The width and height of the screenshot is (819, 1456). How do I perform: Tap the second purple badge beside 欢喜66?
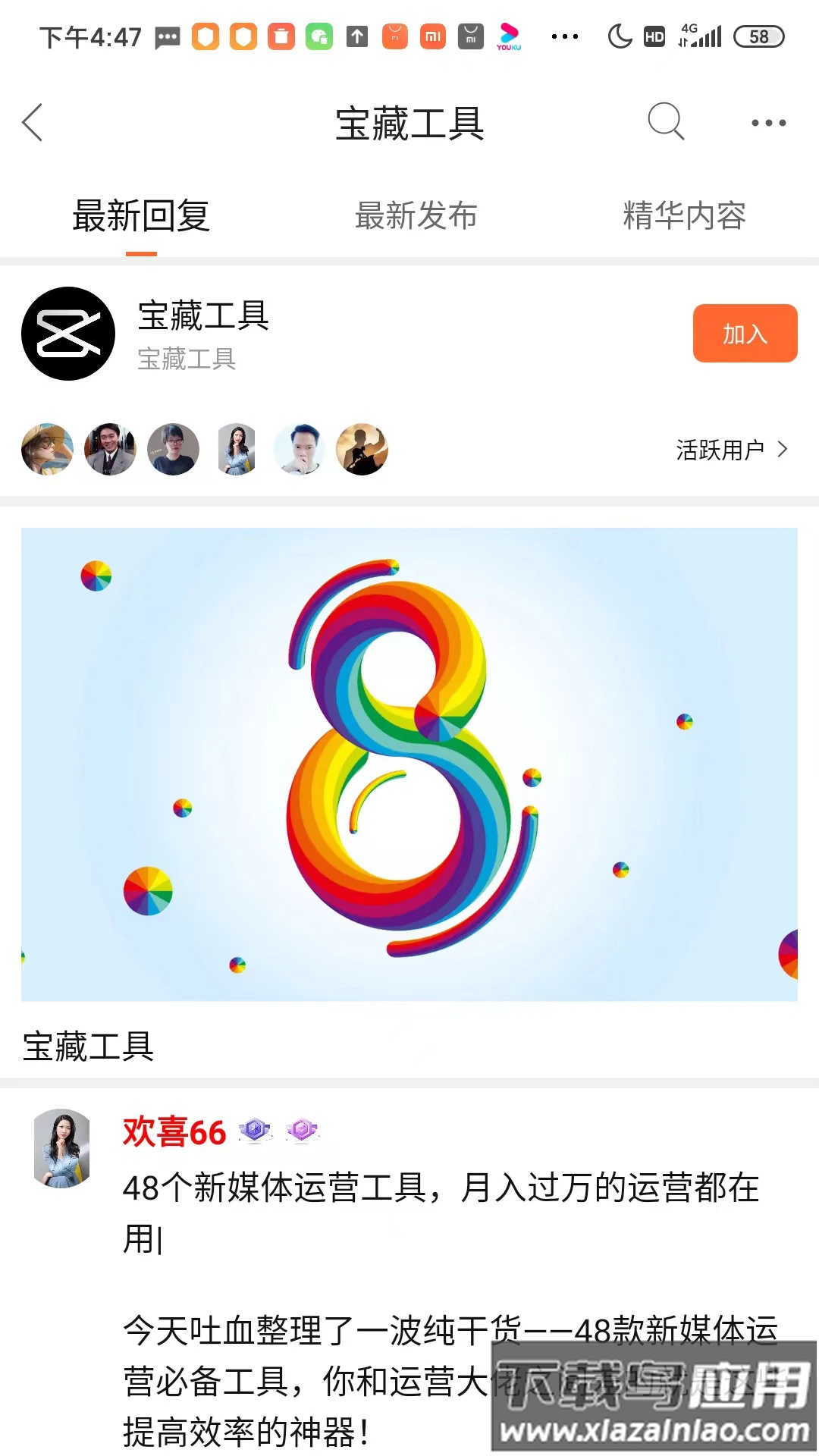pos(301,1130)
